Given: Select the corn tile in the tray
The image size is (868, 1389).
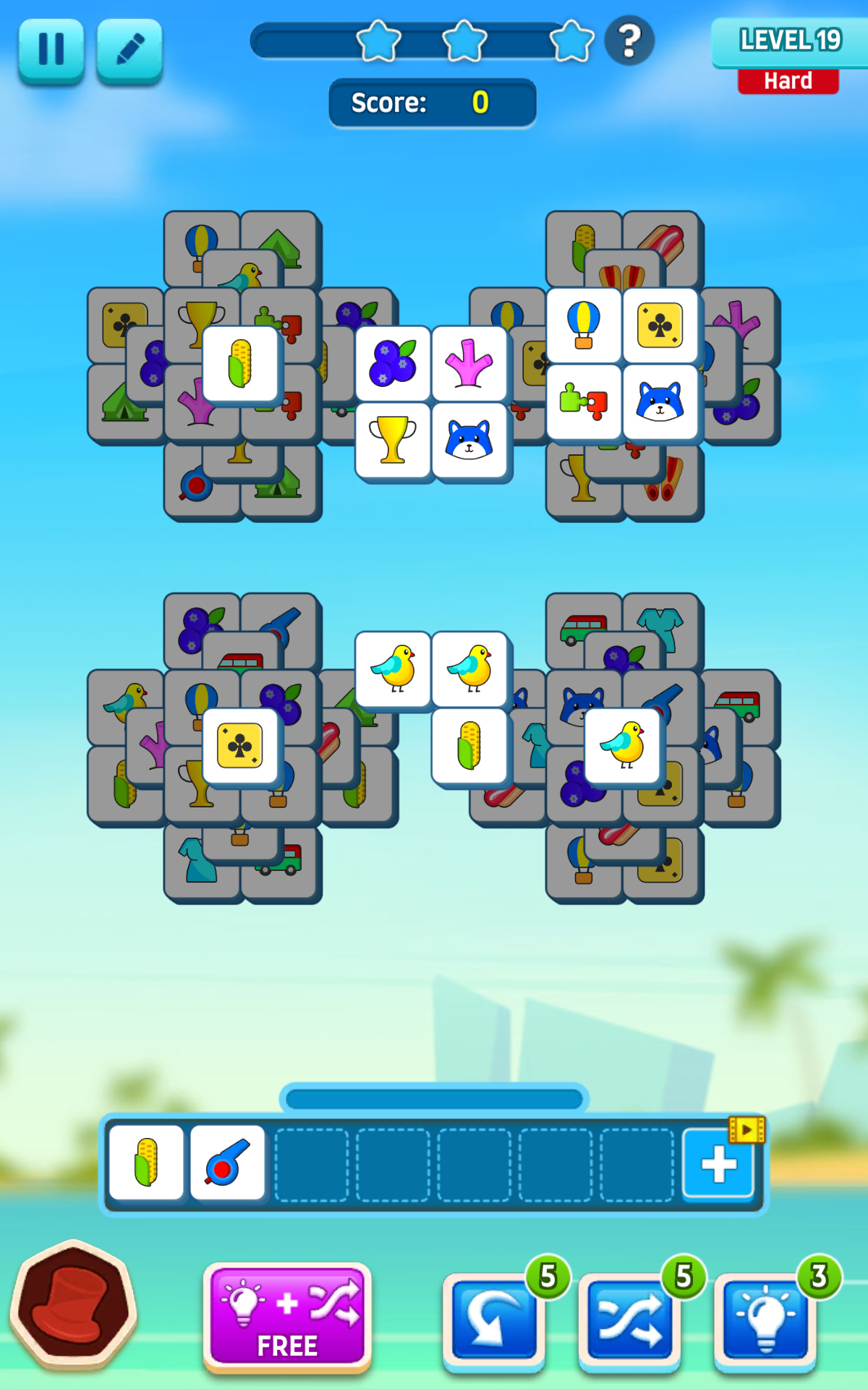Looking at the screenshot, I should [x=147, y=1163].
